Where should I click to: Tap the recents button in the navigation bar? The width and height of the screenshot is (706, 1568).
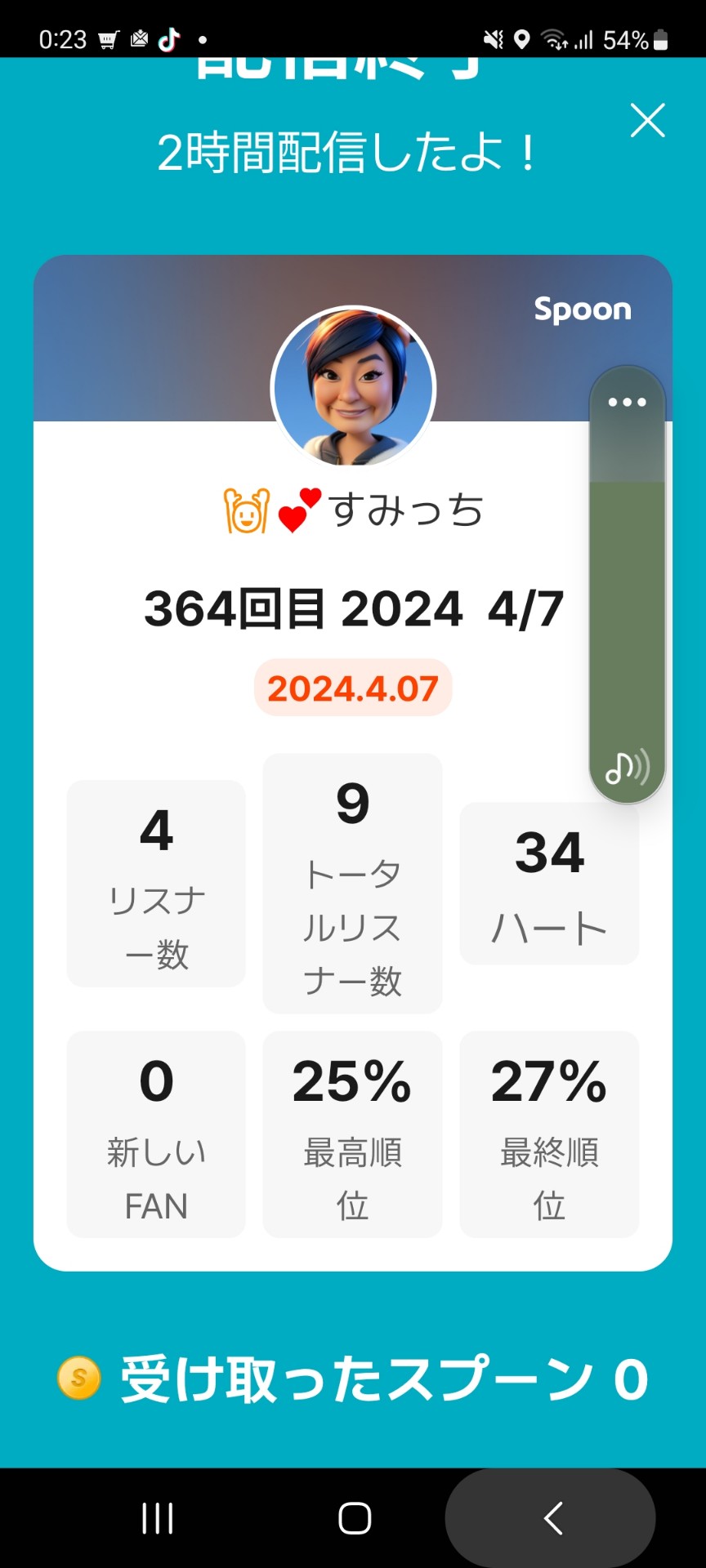[155, 1517]
